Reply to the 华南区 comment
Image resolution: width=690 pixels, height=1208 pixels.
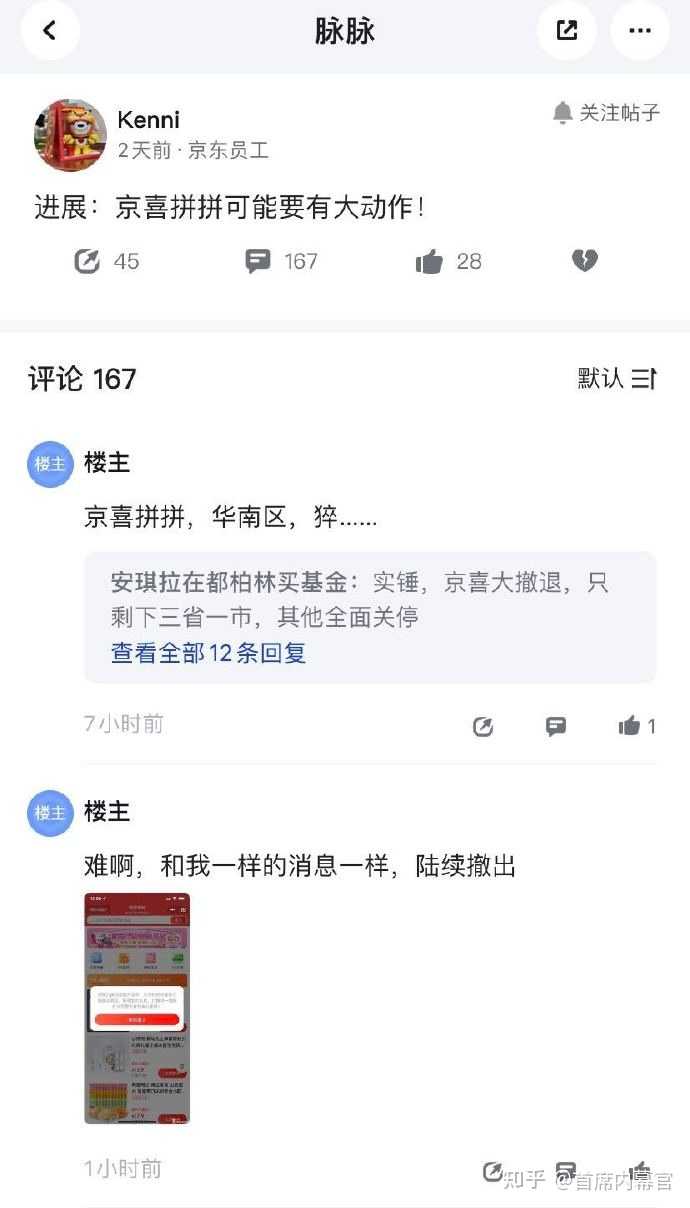coord(556,727)
